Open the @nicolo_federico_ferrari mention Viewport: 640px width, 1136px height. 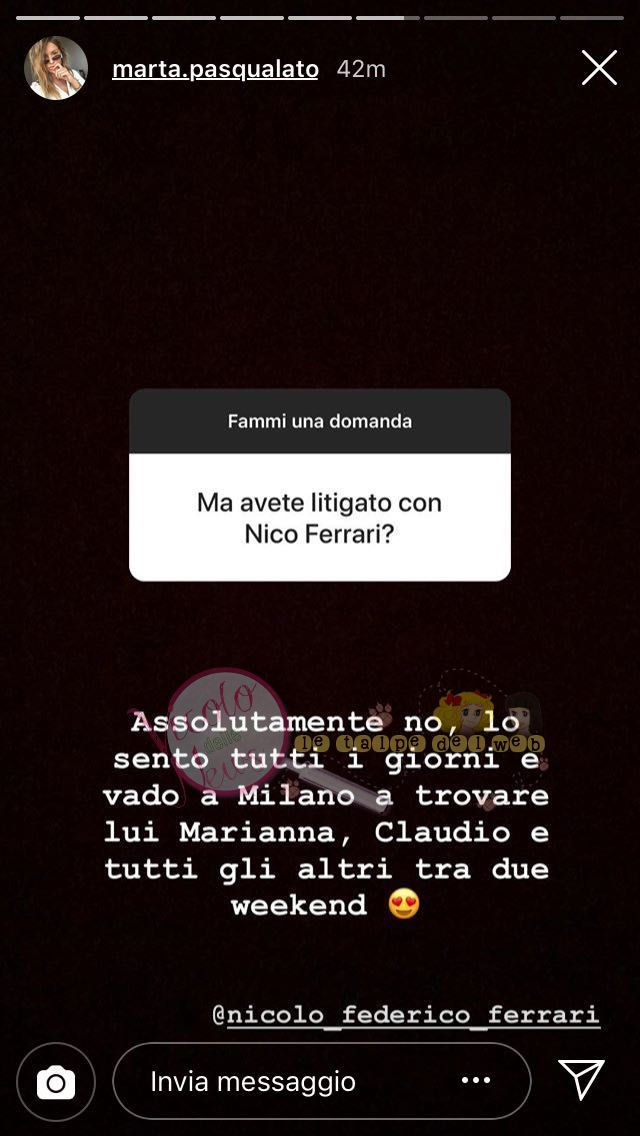(x=406, y=1014)
